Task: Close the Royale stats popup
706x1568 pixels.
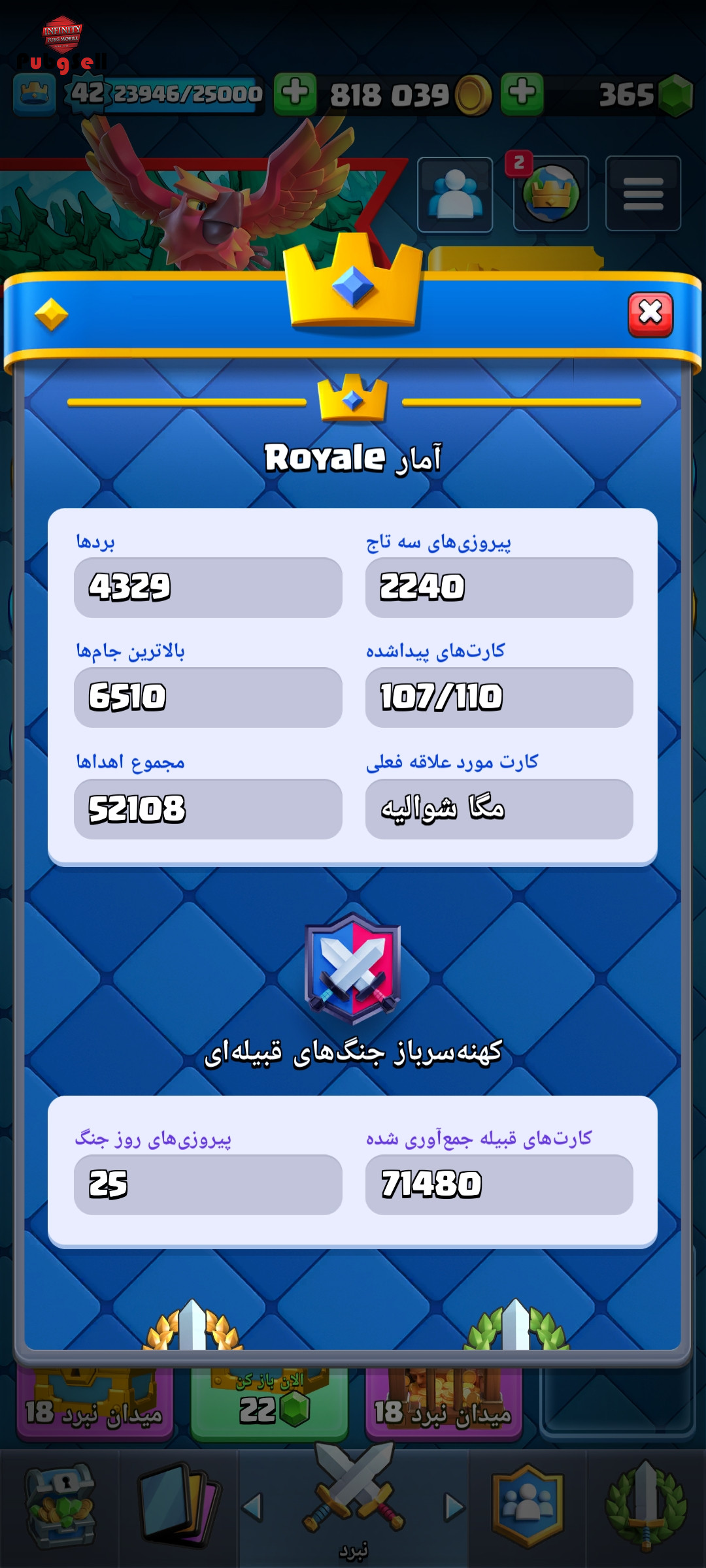Action: pyautogui.click(x=650, y=314)
